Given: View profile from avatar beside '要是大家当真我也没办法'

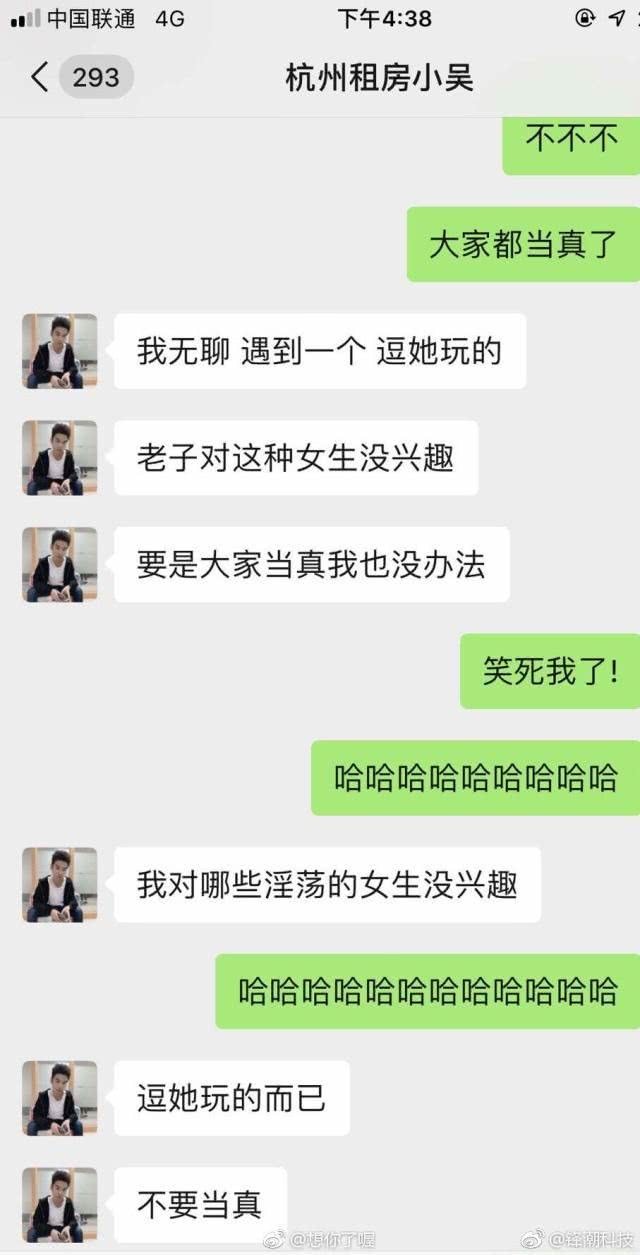Looking at the screenshot, I should coord(60,565).
